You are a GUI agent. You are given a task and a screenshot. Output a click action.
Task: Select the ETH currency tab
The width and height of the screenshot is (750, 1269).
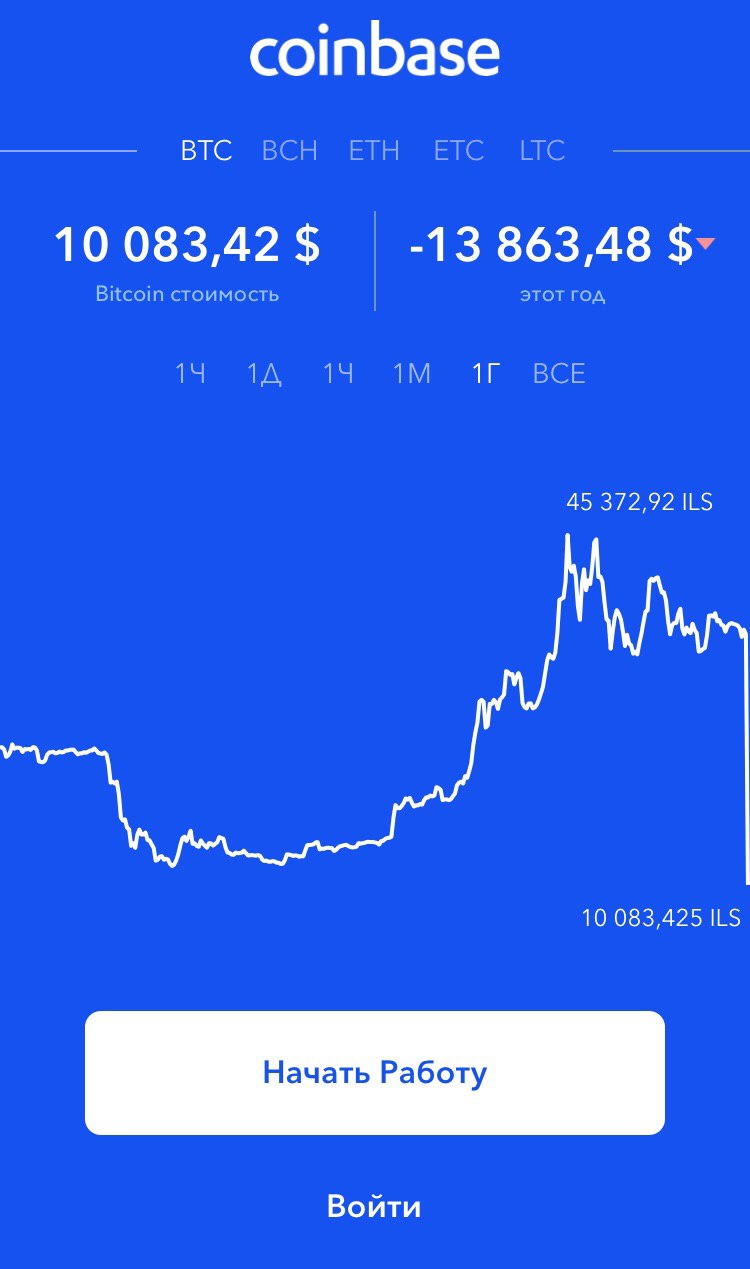click(374, 151)
